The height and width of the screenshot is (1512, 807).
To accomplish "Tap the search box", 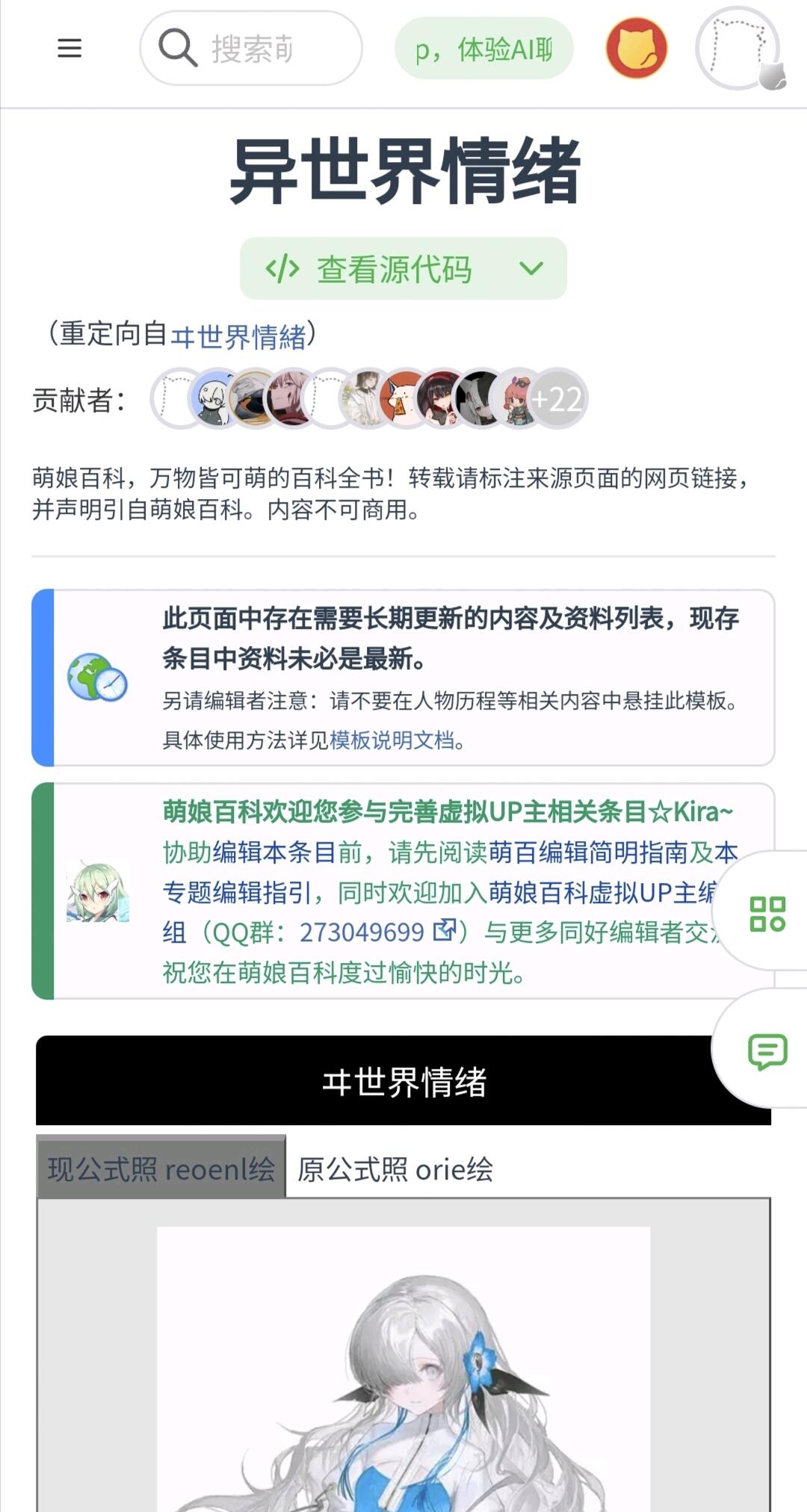I will pos(251,49).
